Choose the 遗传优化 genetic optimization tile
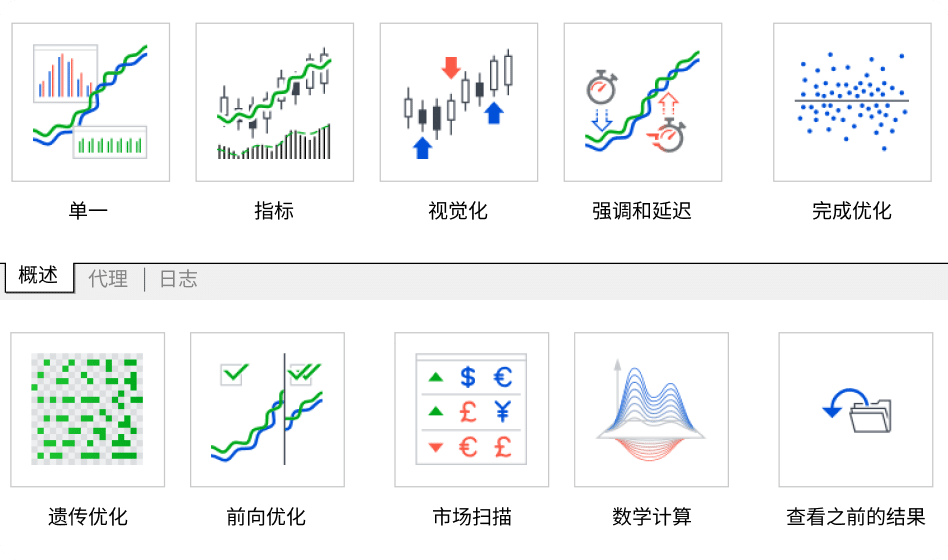 tap(87, 409)
